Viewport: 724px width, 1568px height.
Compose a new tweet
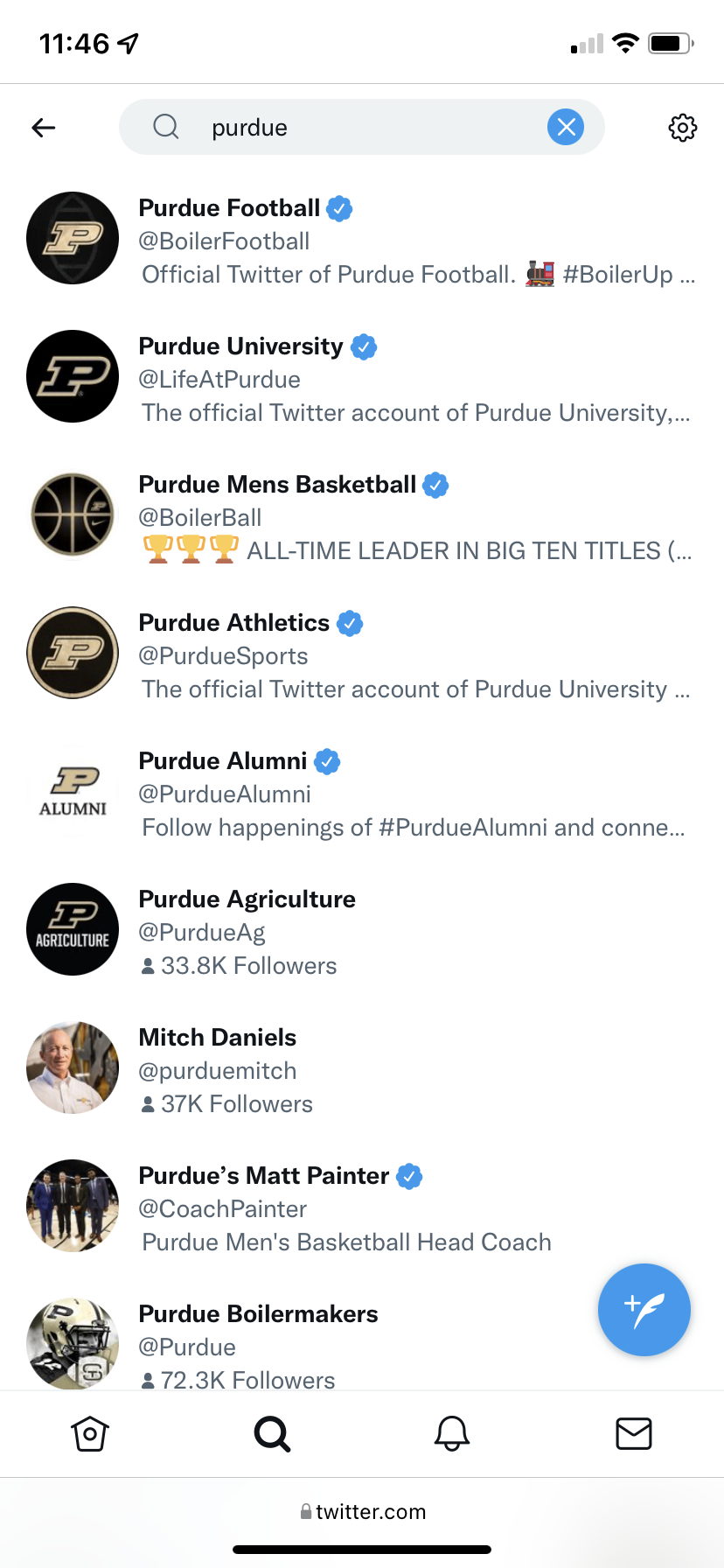[x=644, y=1310]
